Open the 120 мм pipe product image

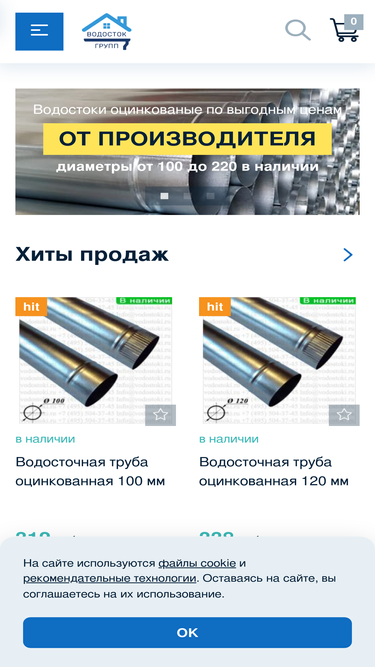[279, 361]
